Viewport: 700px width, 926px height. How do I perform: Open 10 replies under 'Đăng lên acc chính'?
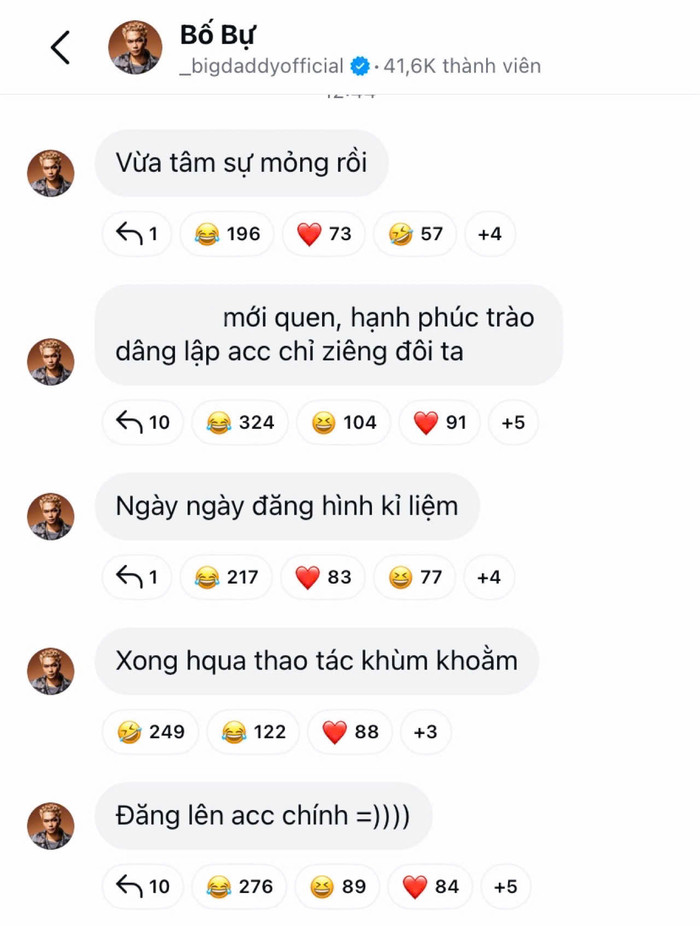point(143,886)
